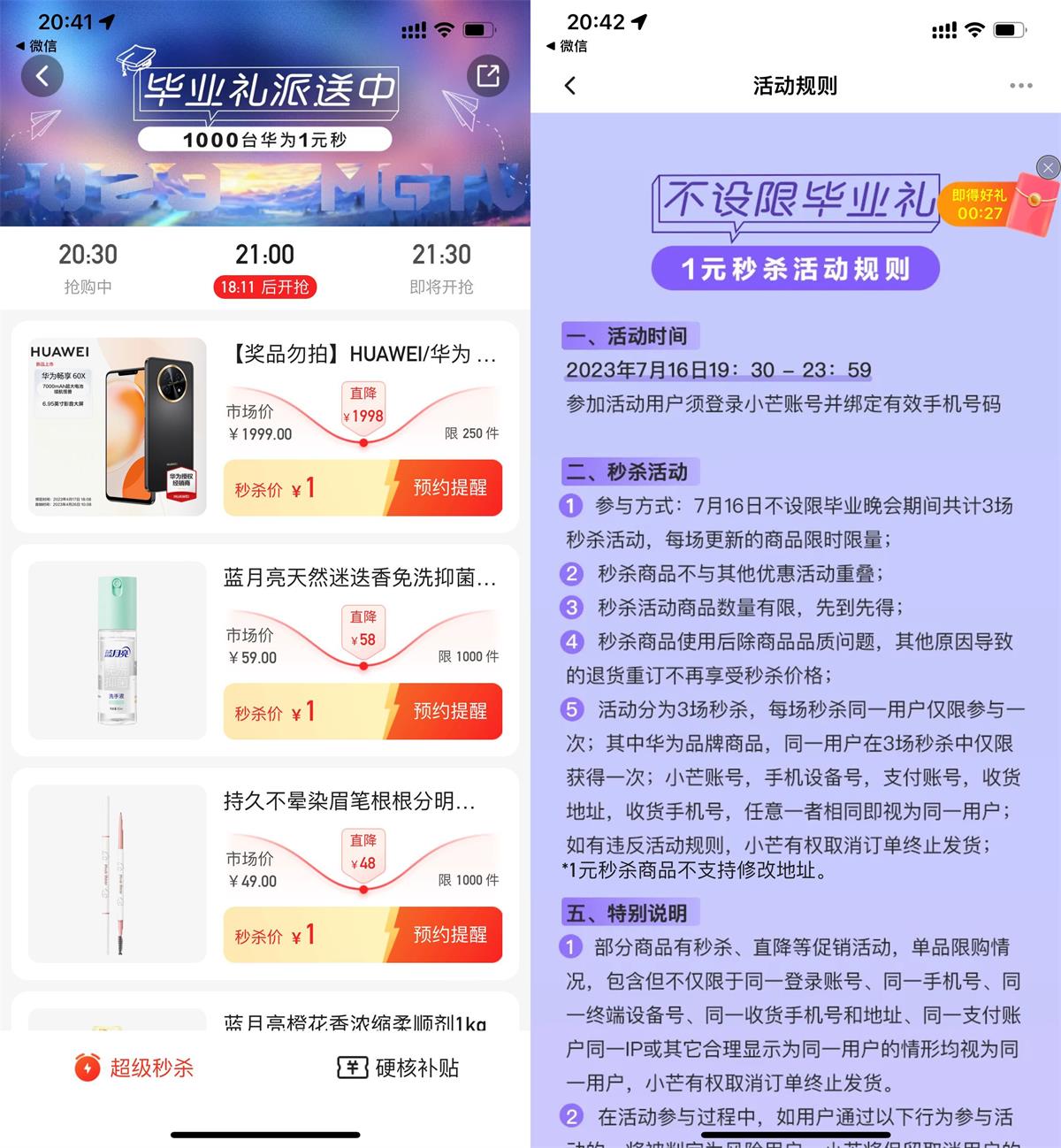Set 预约提醒 for 蓝月亮 hand sanitizer
Viewport: 1061px width, 1148px height.
pyautogui.click(x=449, y=711)
